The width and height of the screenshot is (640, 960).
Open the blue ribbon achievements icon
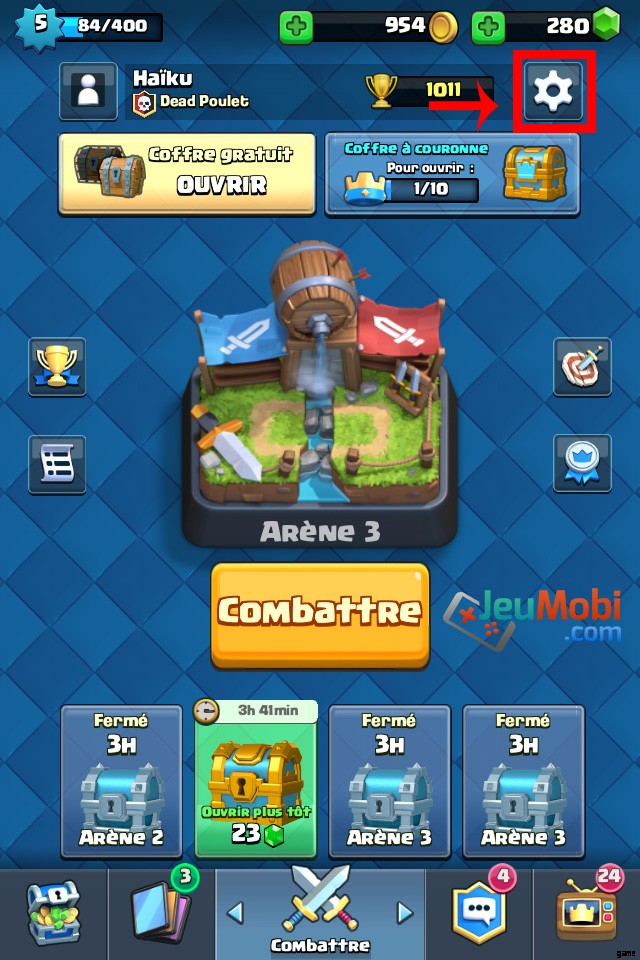point(582,463)
